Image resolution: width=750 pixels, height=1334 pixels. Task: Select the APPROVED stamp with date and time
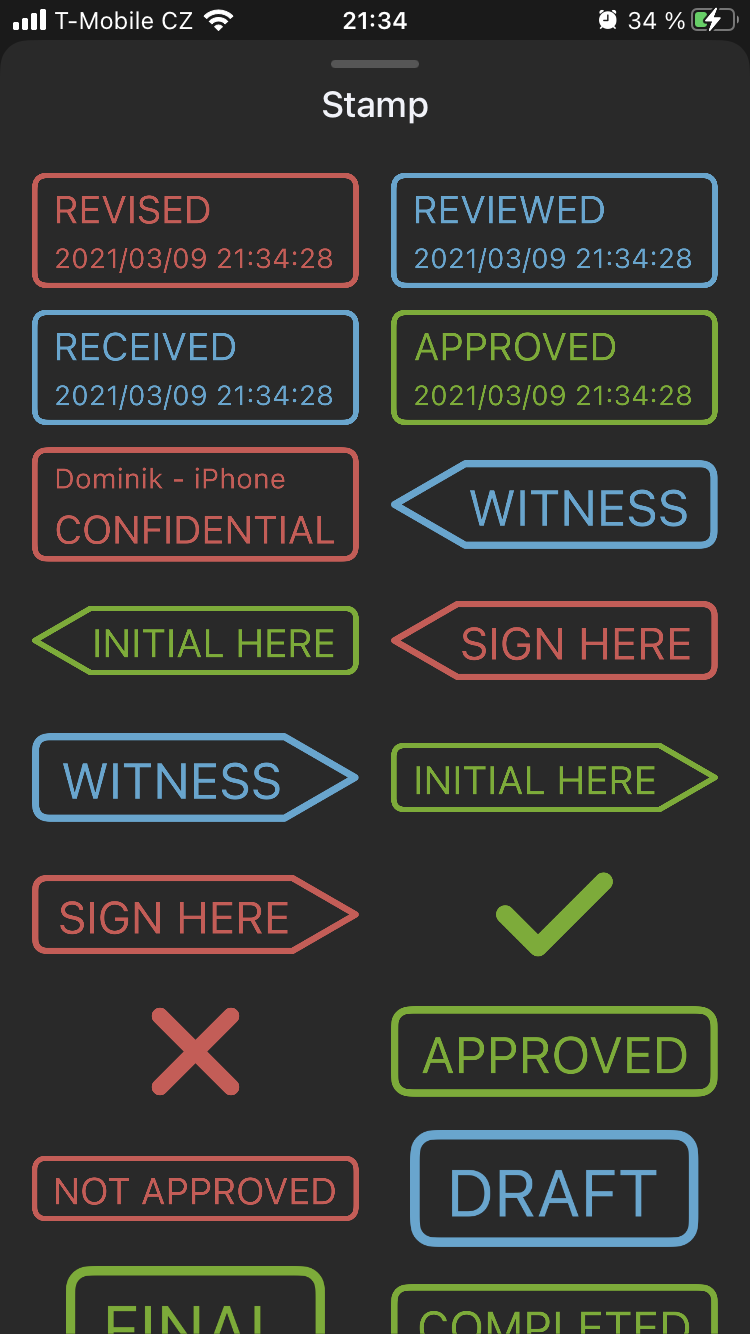(x=554, y=367)
